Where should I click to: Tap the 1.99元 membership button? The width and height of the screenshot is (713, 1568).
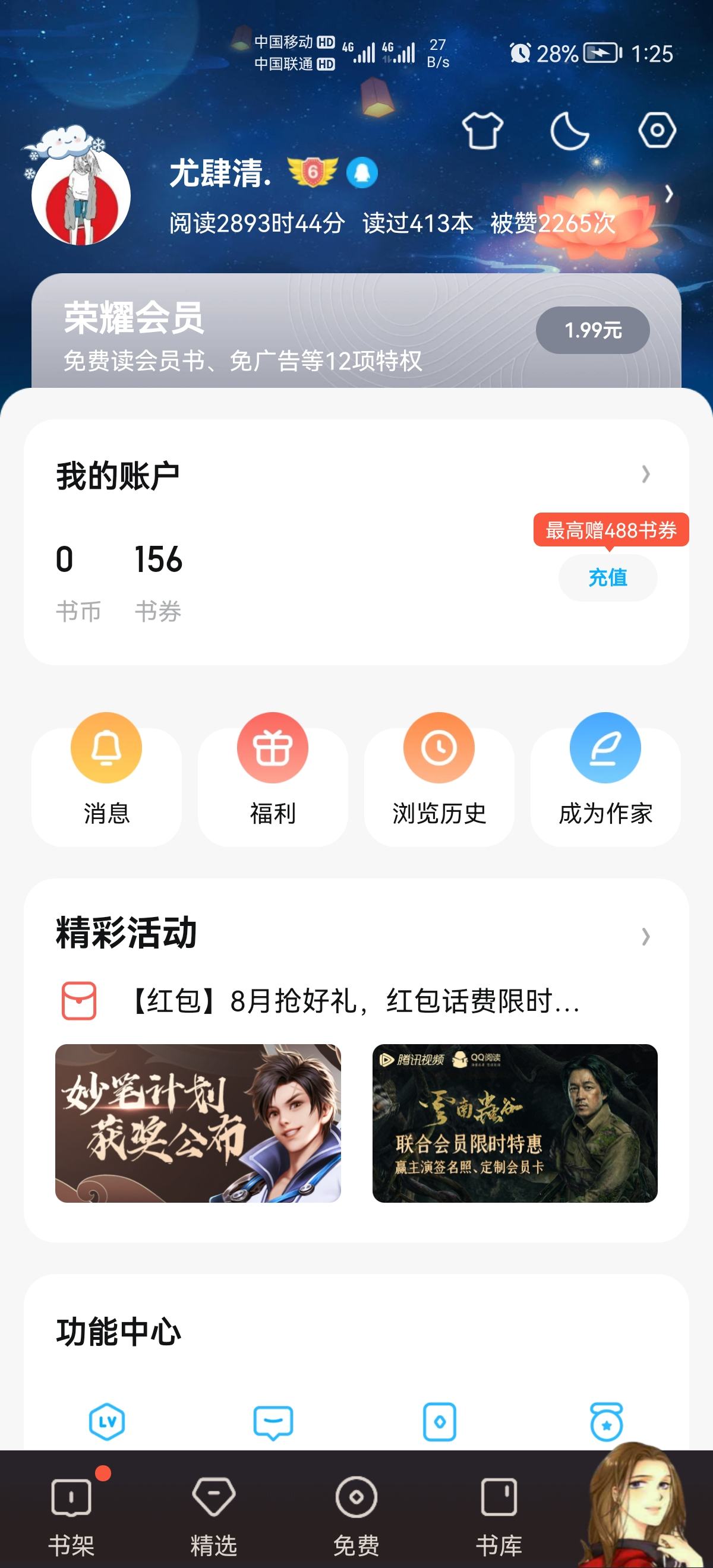tap(592, 330)
